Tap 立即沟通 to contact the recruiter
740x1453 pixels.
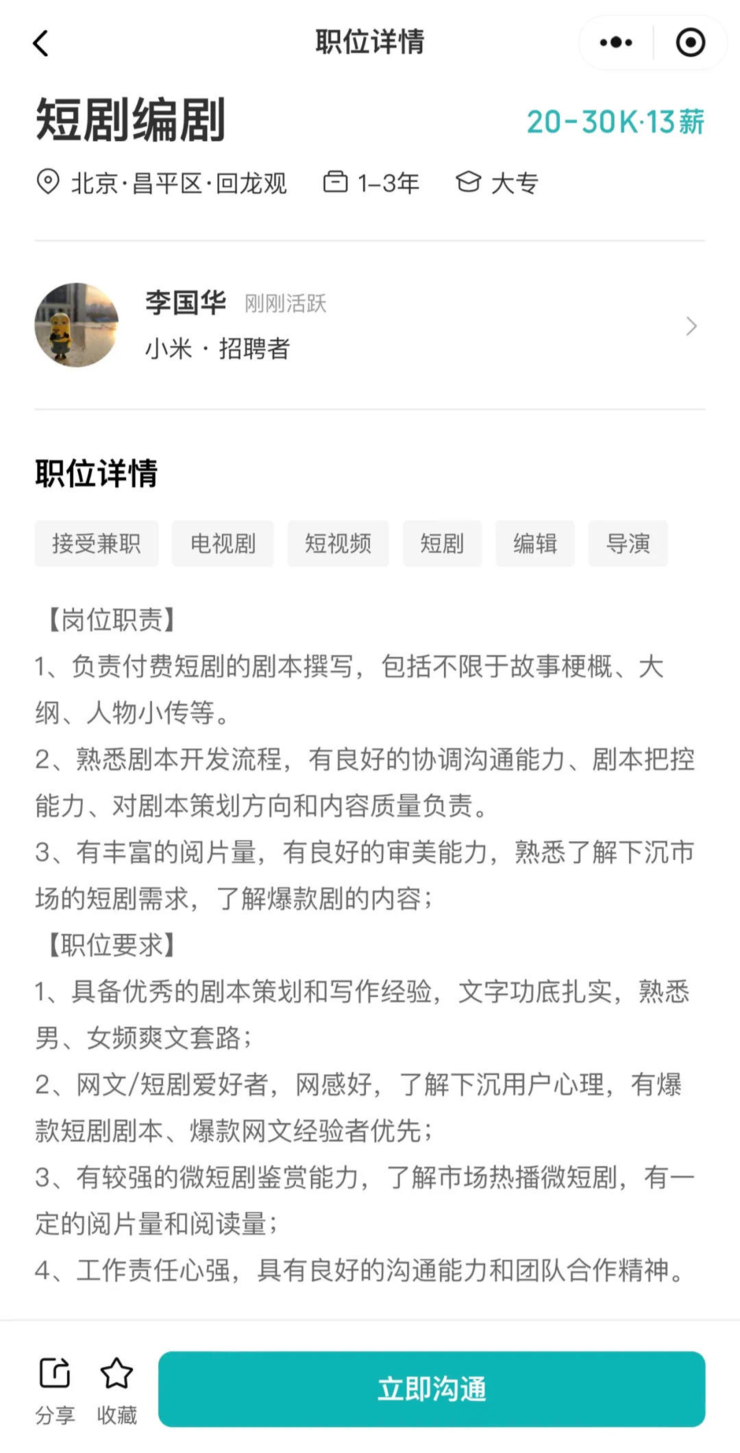coord(432,1389)
